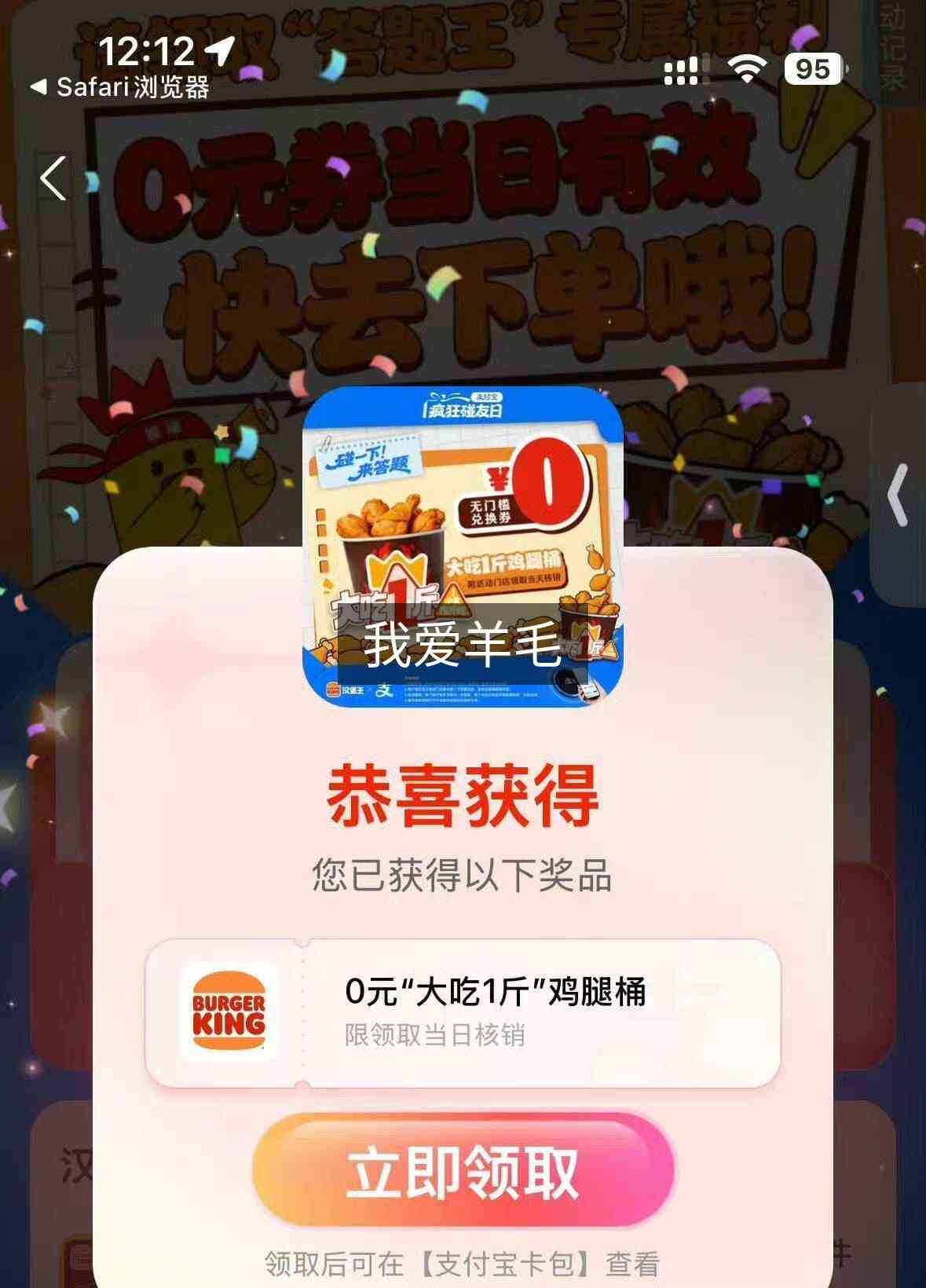Return to Safari浏览器 via the status bar link

coord(119,86)
